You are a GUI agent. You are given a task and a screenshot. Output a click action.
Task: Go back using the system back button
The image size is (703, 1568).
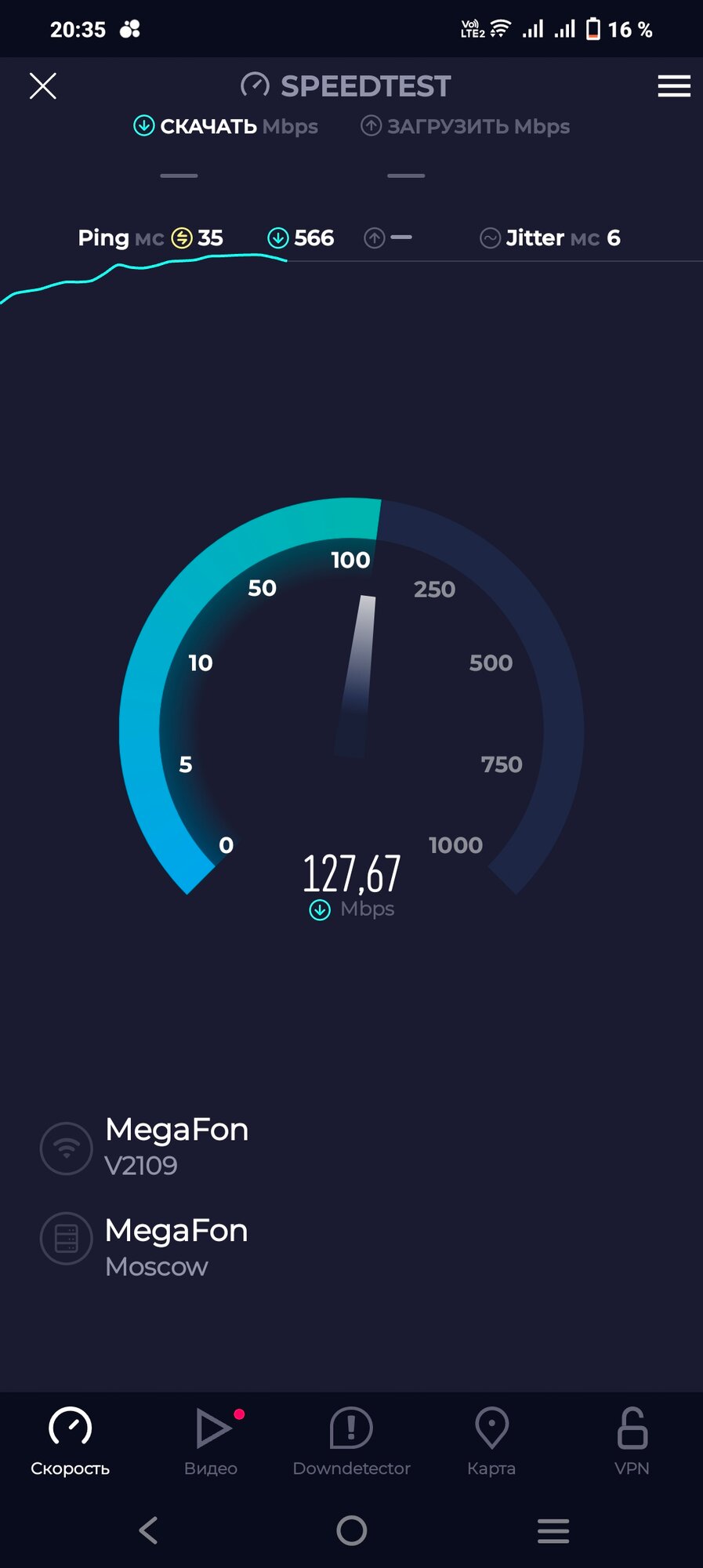(149, 1530)
